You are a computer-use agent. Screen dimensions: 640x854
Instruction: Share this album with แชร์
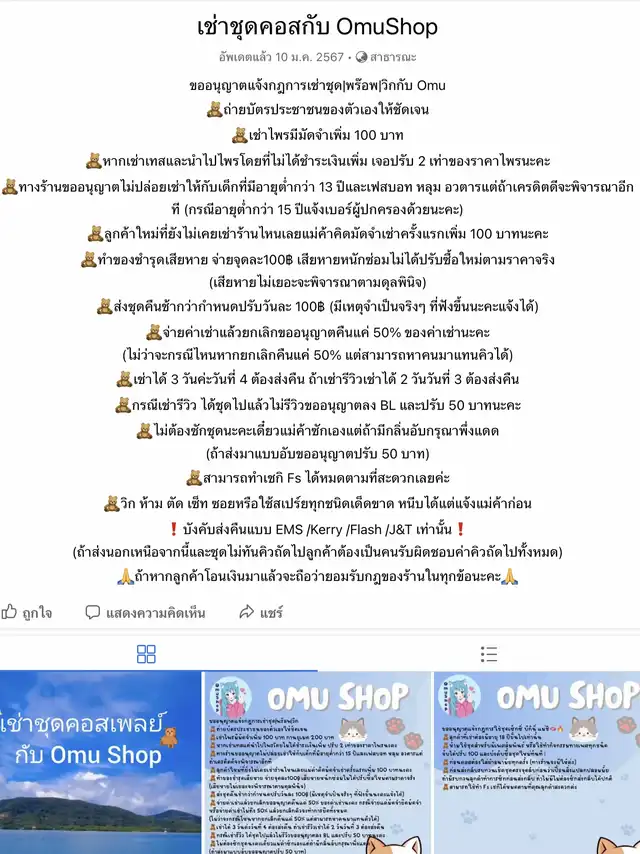tap(258, 612)
